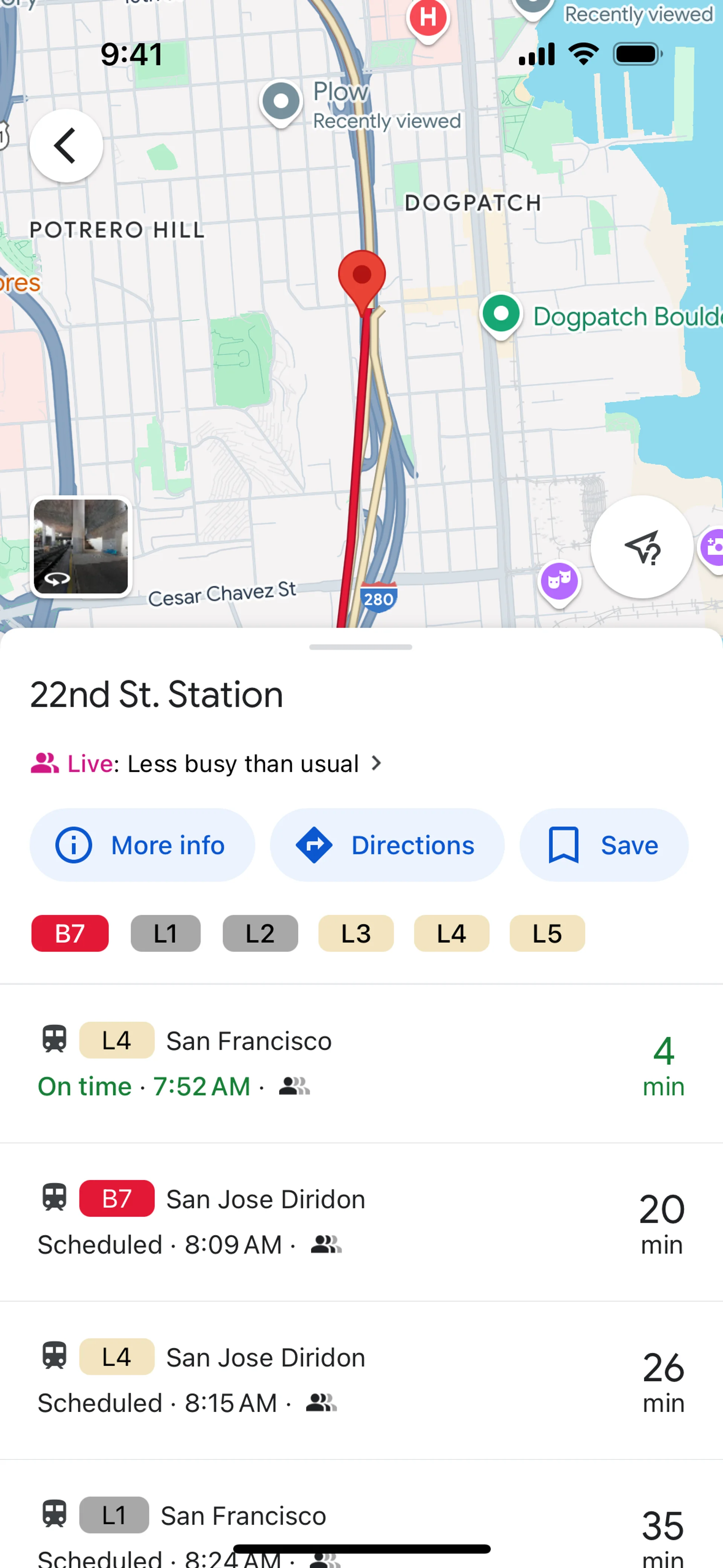723x1568 pixels.
Task: View the B7 San Jose Diridon 8:09 AM train
Action: pos(361,1221)
